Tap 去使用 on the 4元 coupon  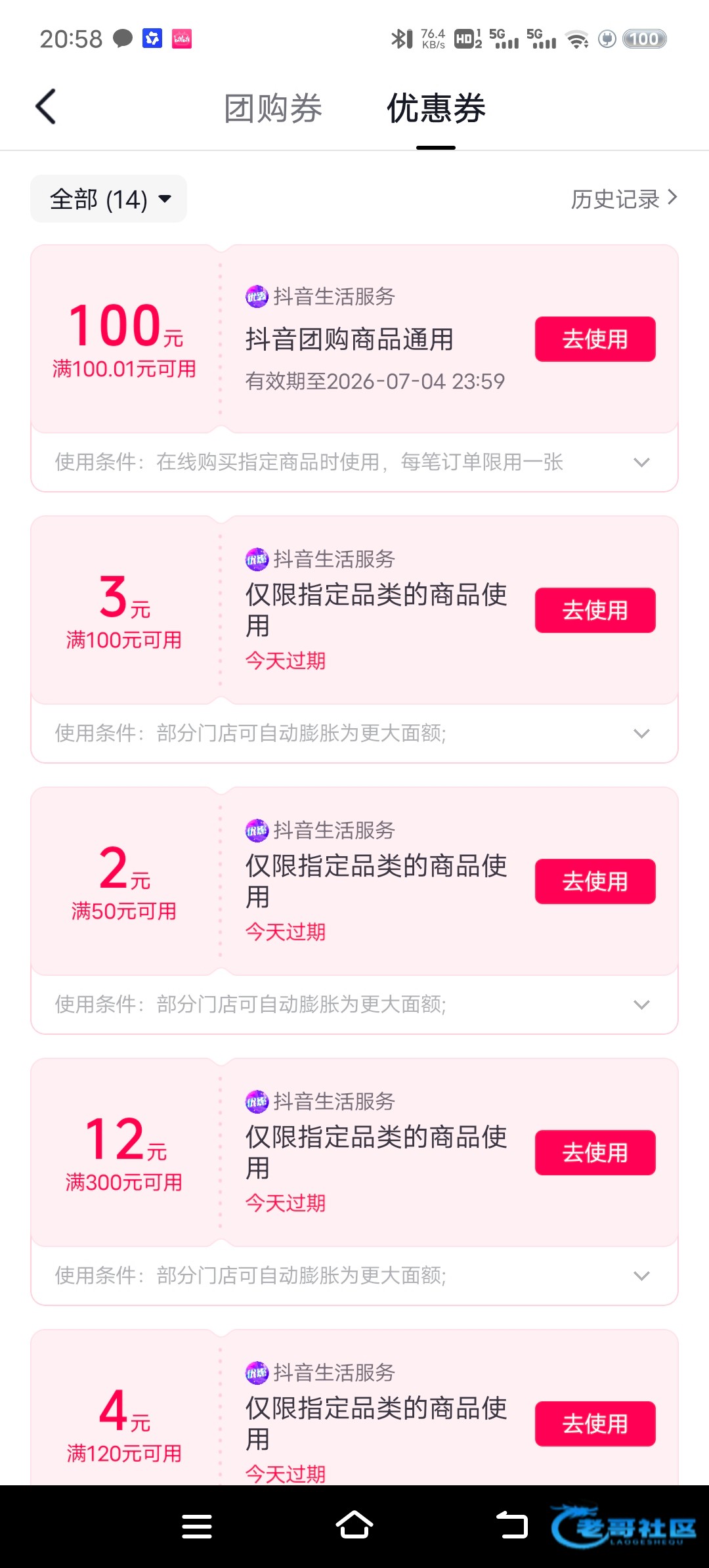595,1424
